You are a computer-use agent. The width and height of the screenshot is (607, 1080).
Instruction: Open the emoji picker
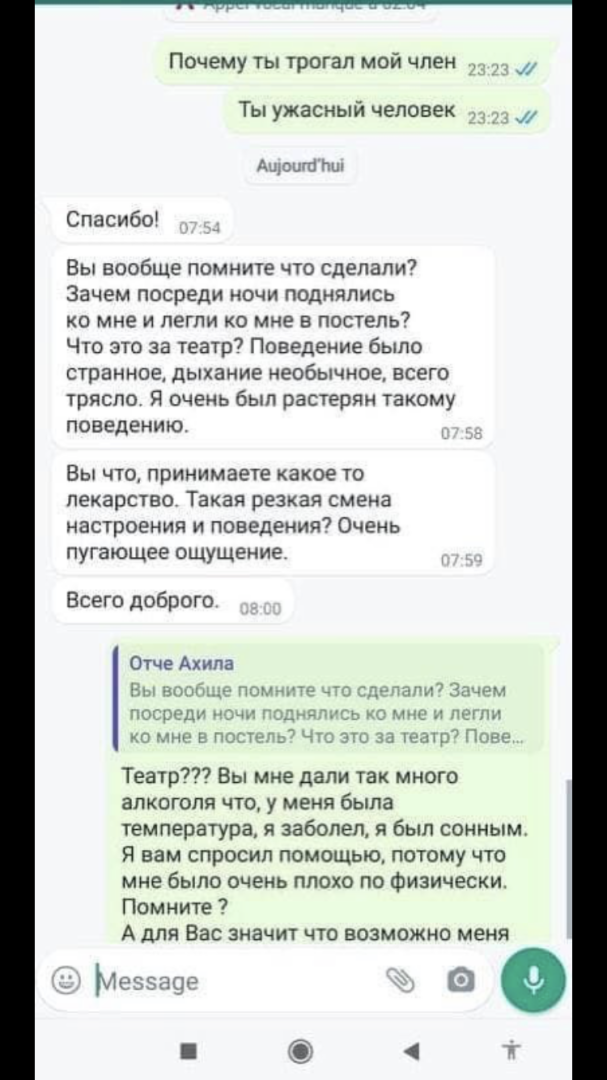[x=66, y=981]
